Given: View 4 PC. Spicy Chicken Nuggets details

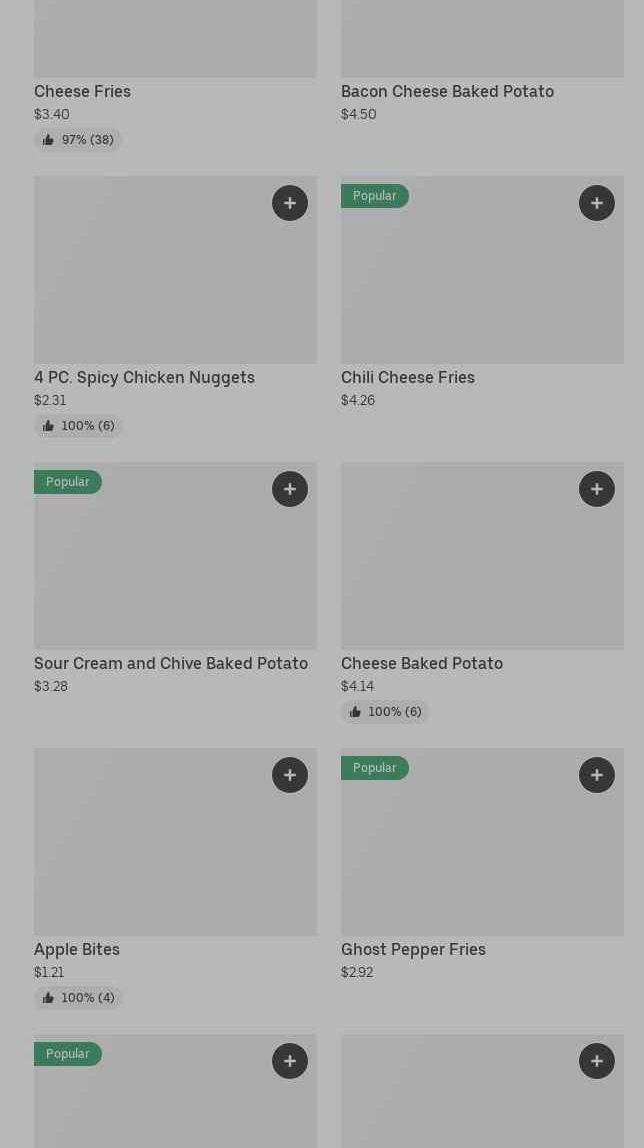Looking at the screenshot, I should 144,378.
